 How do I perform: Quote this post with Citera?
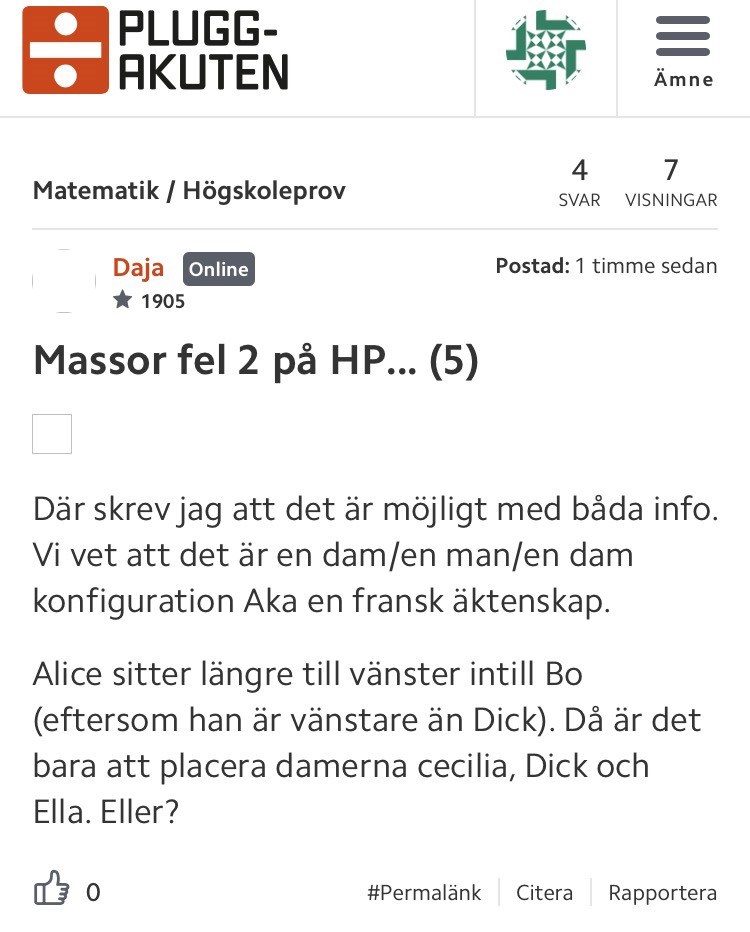click(x=545, y=892)
